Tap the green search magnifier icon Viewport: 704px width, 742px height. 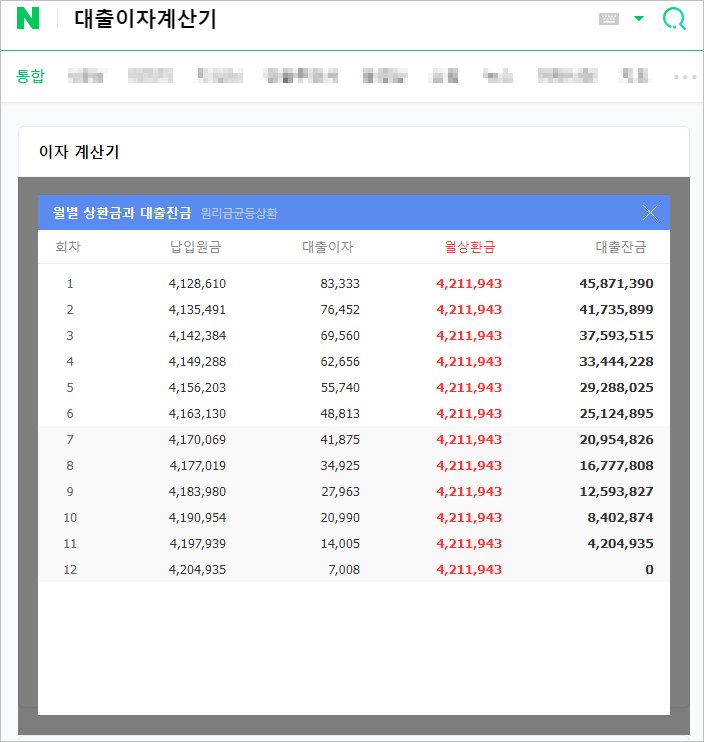coord(675,19)
